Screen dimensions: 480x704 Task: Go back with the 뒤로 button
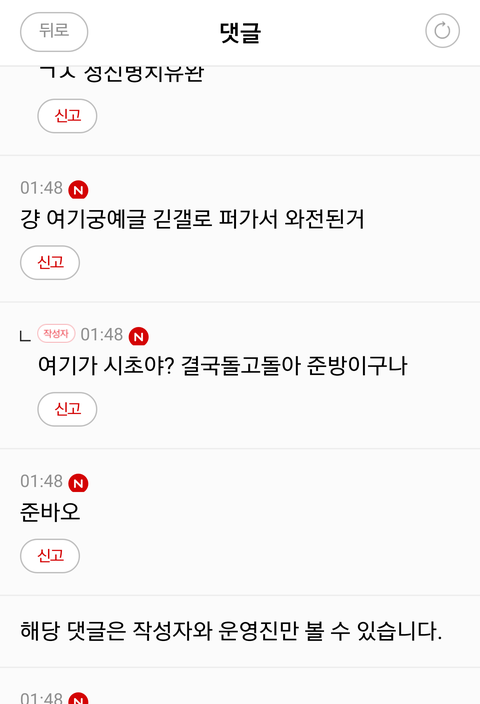pyautogui.click(x=54, y=32)
